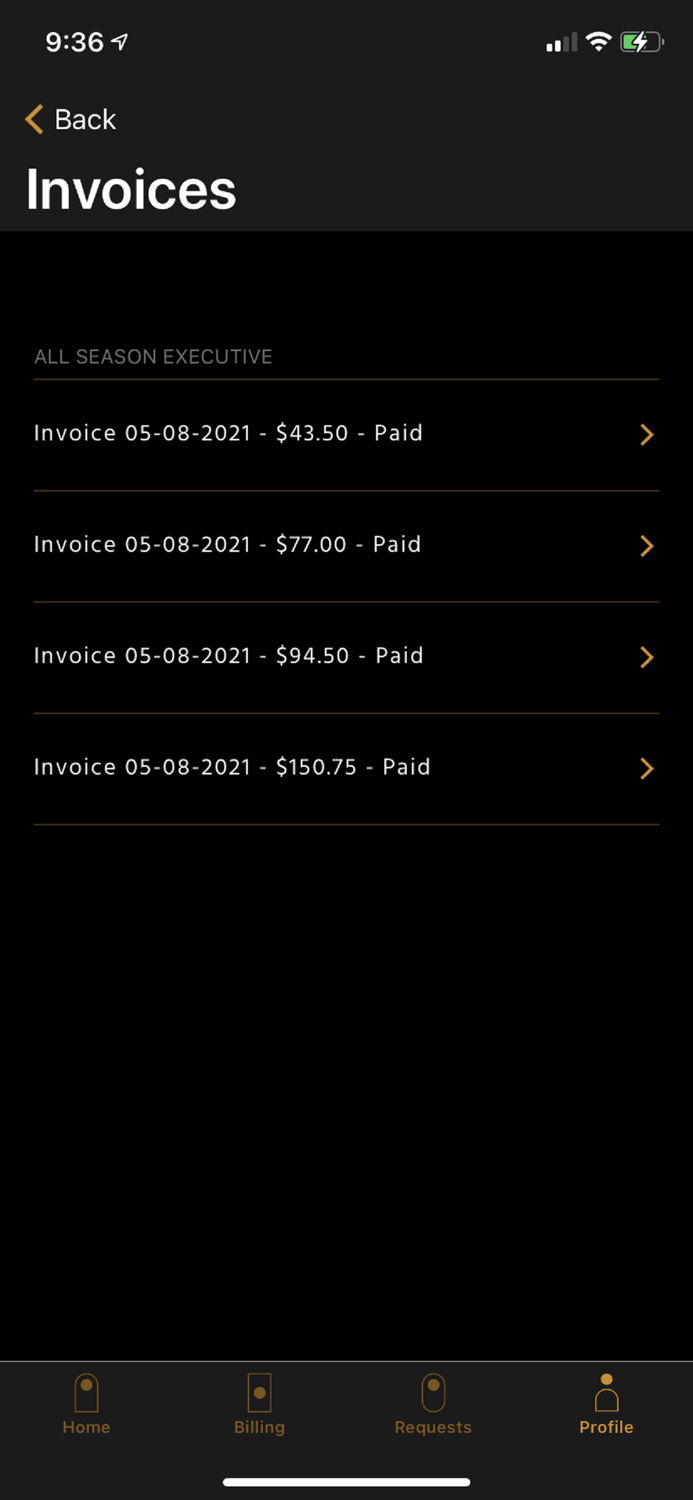Image resolution: width=693 pixels, height=1500 pixels.
Task: Open the $94.50 invoice row
Action: (x=346, y=657)
